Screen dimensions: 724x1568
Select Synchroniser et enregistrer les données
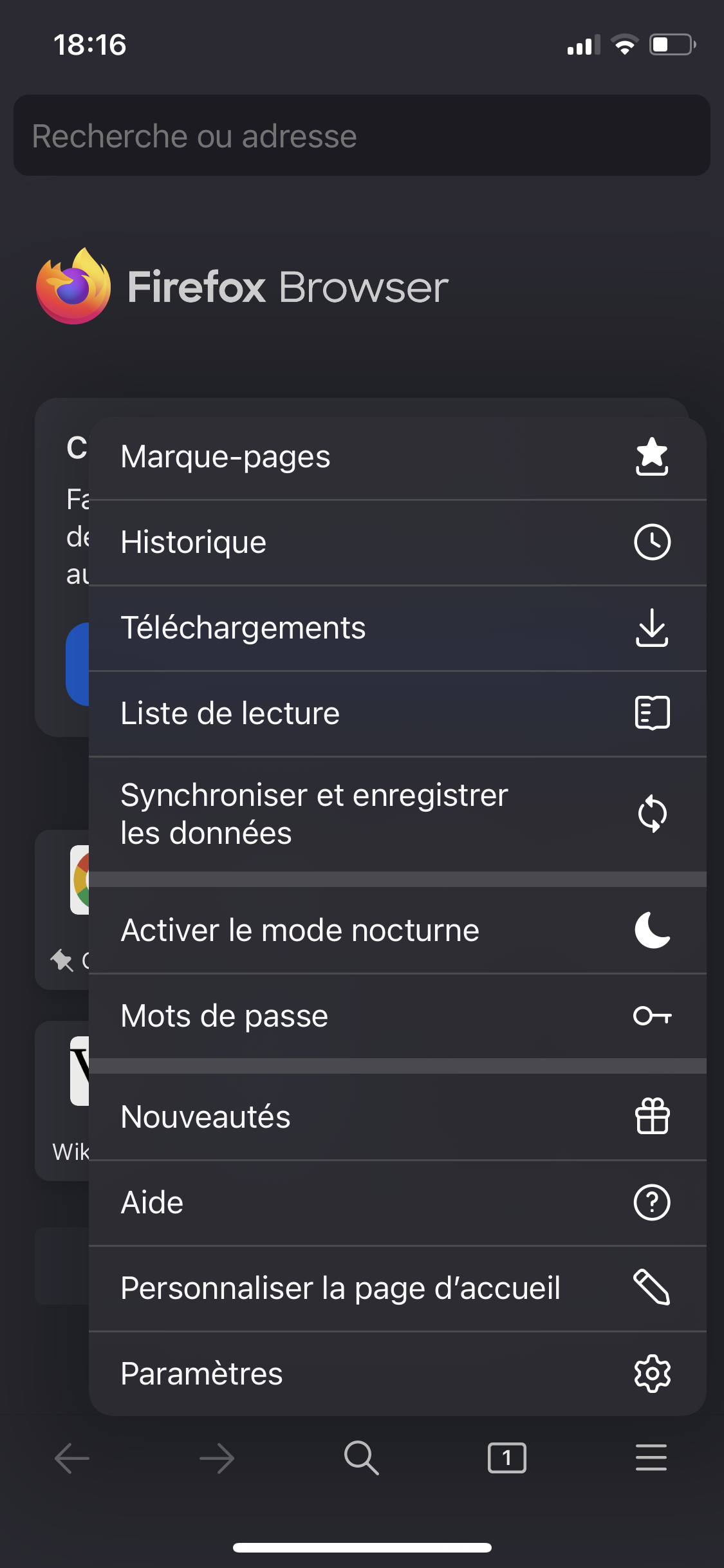point(396,814)
